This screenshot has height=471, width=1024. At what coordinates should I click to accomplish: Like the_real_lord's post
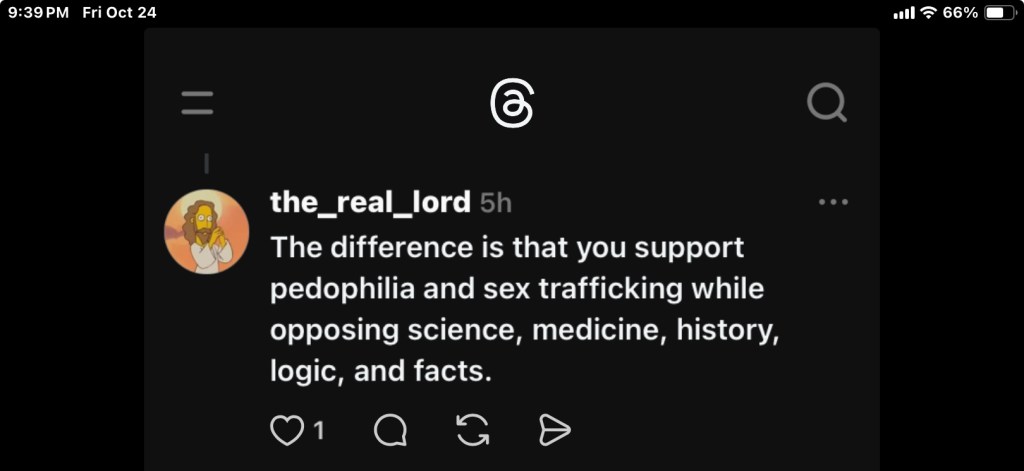287,431
